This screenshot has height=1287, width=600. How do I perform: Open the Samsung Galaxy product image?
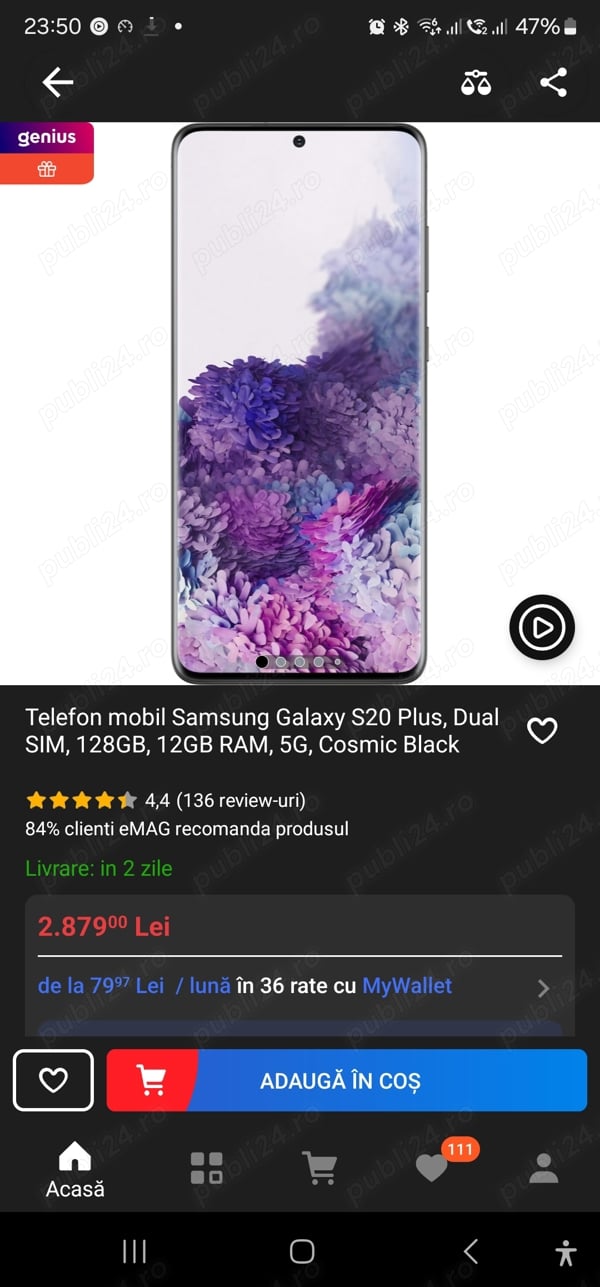300,403
